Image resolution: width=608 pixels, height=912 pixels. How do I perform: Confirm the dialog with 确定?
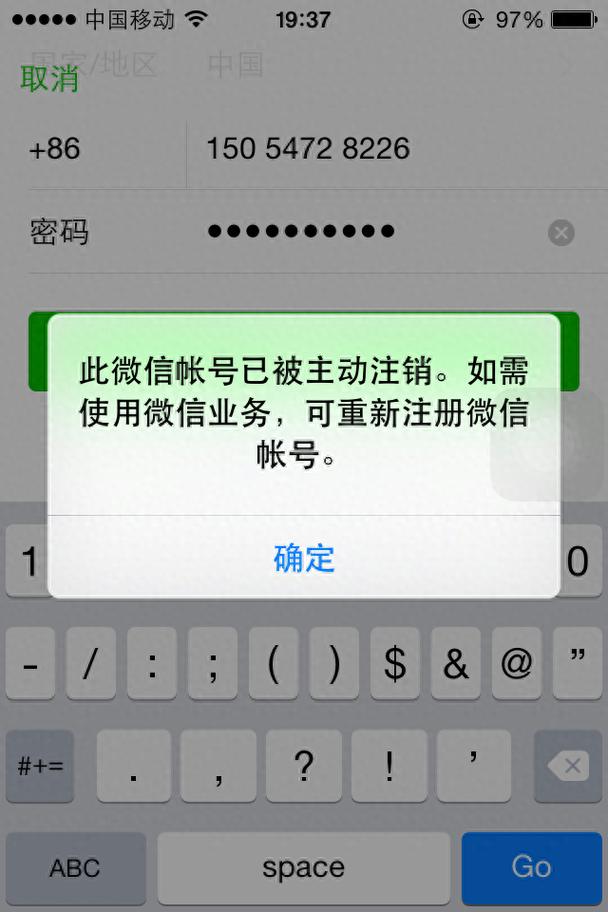click(304, 558)
